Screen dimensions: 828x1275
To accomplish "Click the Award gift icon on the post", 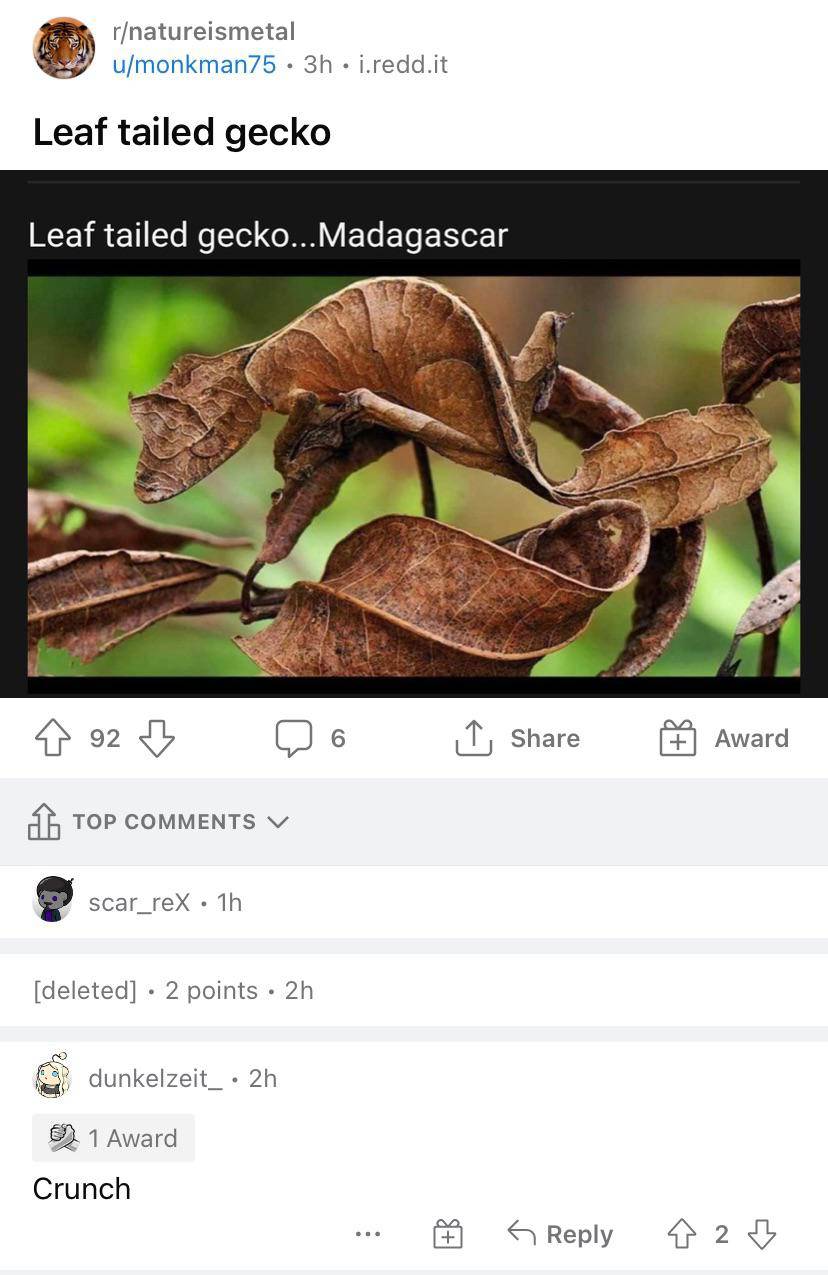I will pos(679,738).
